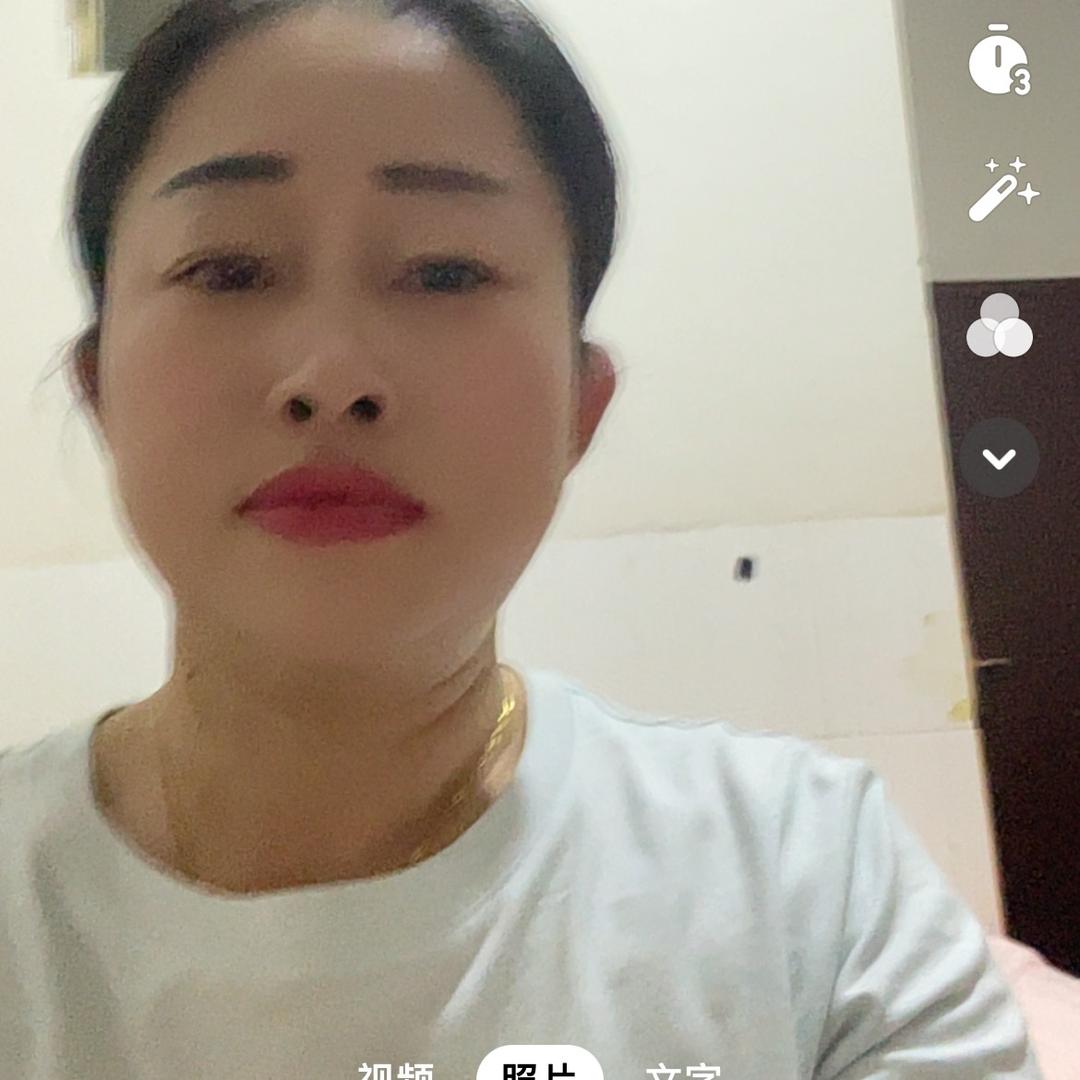Open the magic wand beauty effects
Image resolution: width=1080 pixels, height=1080 pixels.
[1002, 190]
